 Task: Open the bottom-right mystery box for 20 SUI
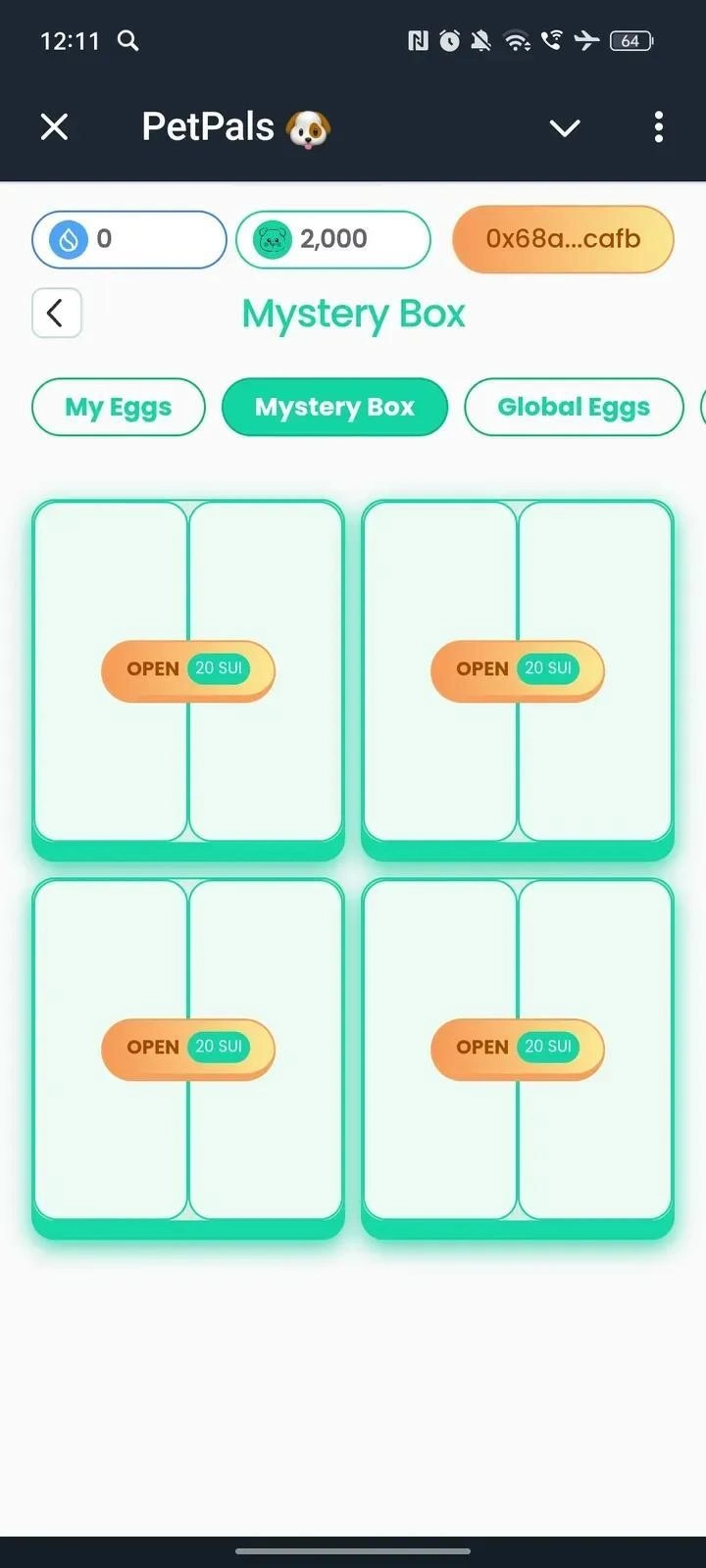(517, 1048)
